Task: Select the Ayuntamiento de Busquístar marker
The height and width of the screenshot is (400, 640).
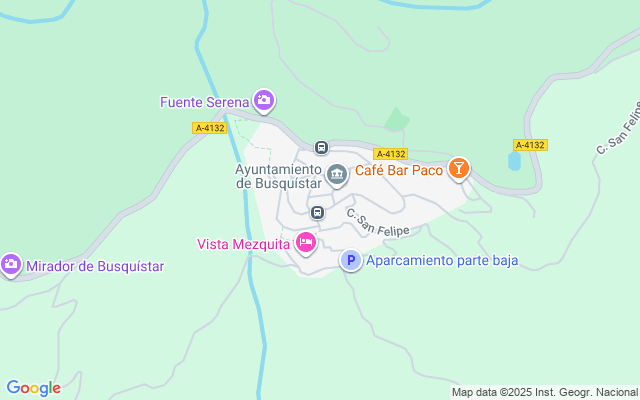Action: coord(337,175)
